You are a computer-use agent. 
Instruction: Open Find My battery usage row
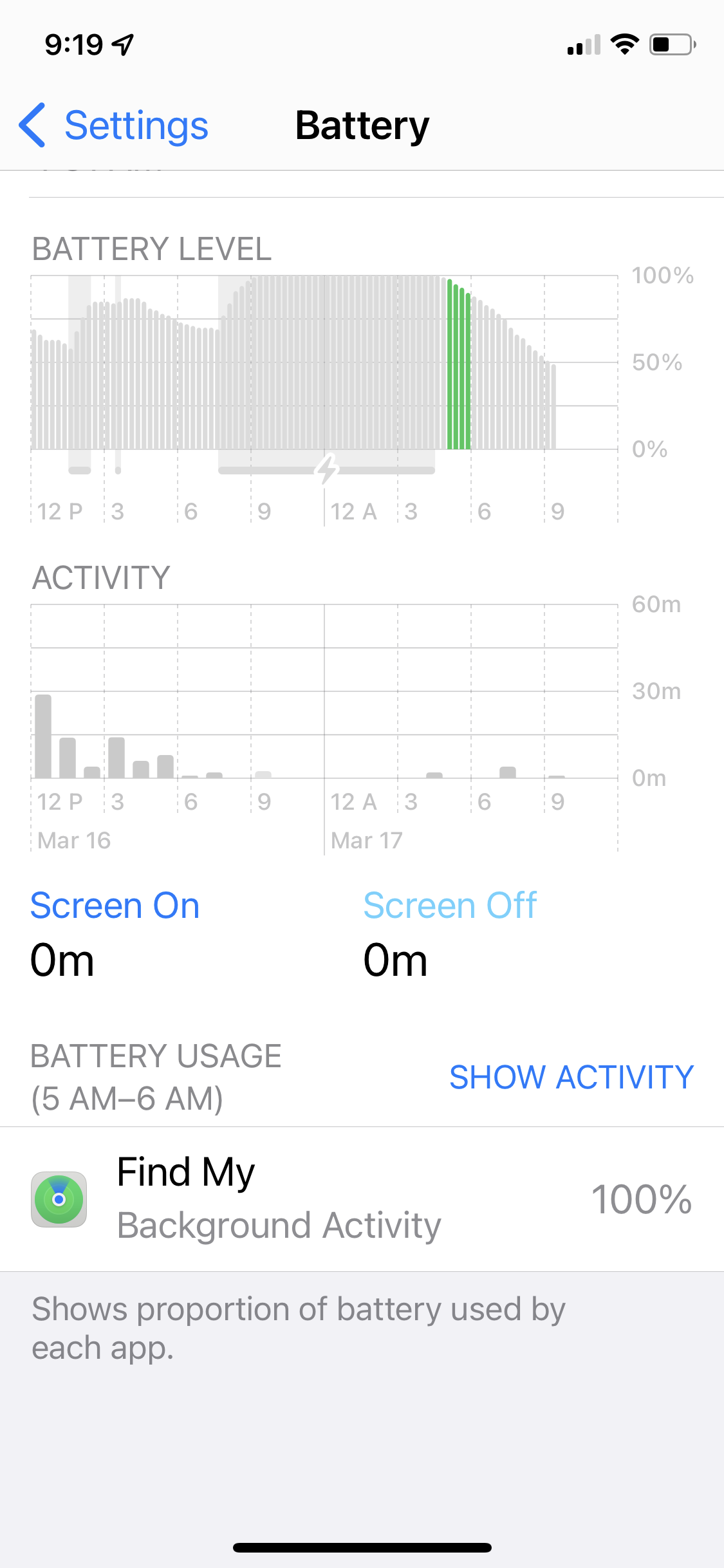[x=362, y=1199]
